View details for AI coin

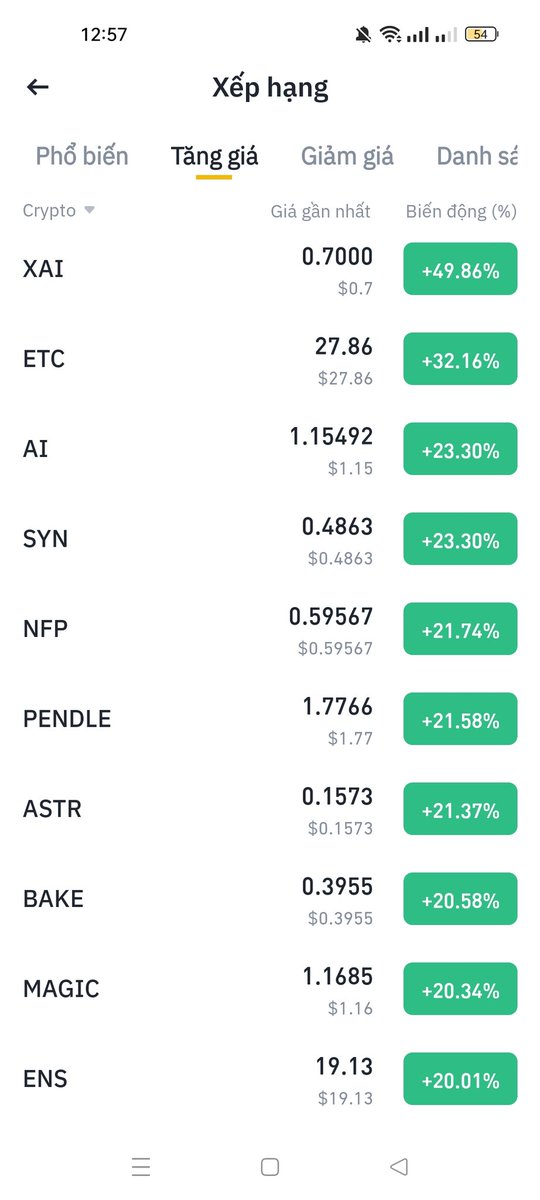(x=270, y=449)
